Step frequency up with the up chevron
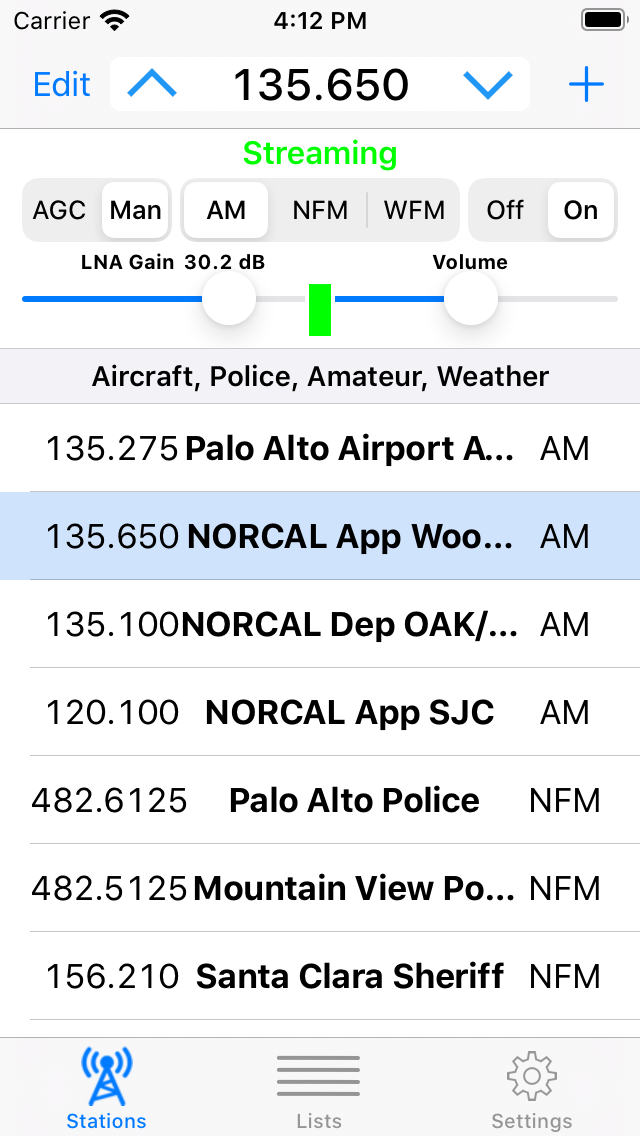The image size is (640, 1136). tap(152, 85)
